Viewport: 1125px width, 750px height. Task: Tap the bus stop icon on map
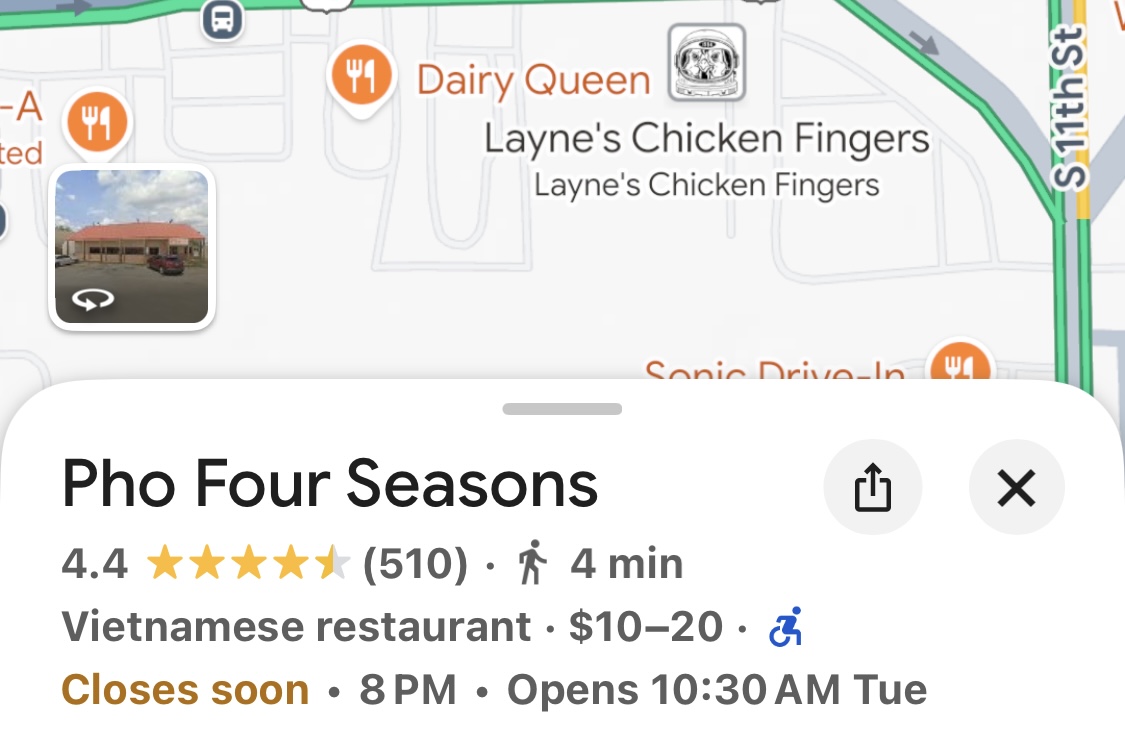[222, 19]
